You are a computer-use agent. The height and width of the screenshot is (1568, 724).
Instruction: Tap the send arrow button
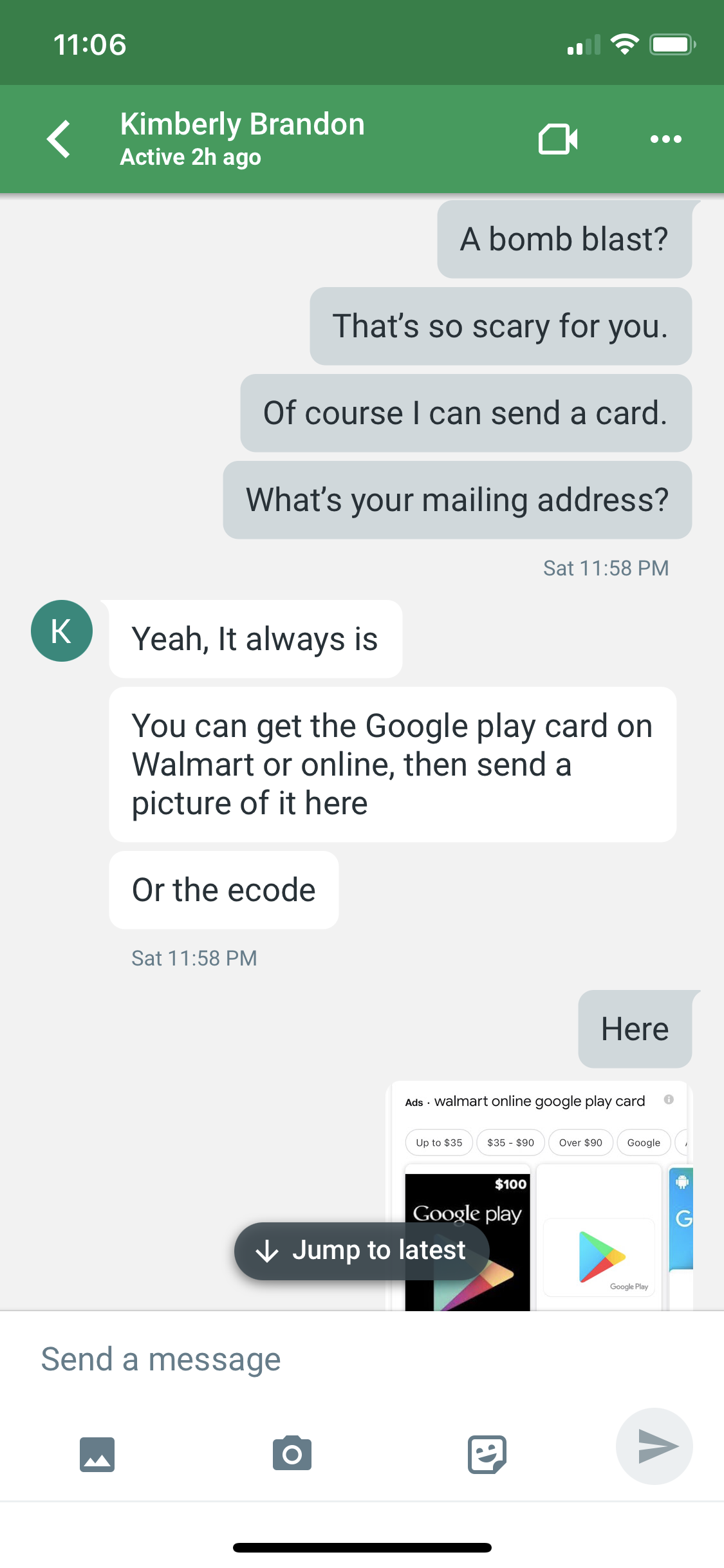tap(654, 1446)
